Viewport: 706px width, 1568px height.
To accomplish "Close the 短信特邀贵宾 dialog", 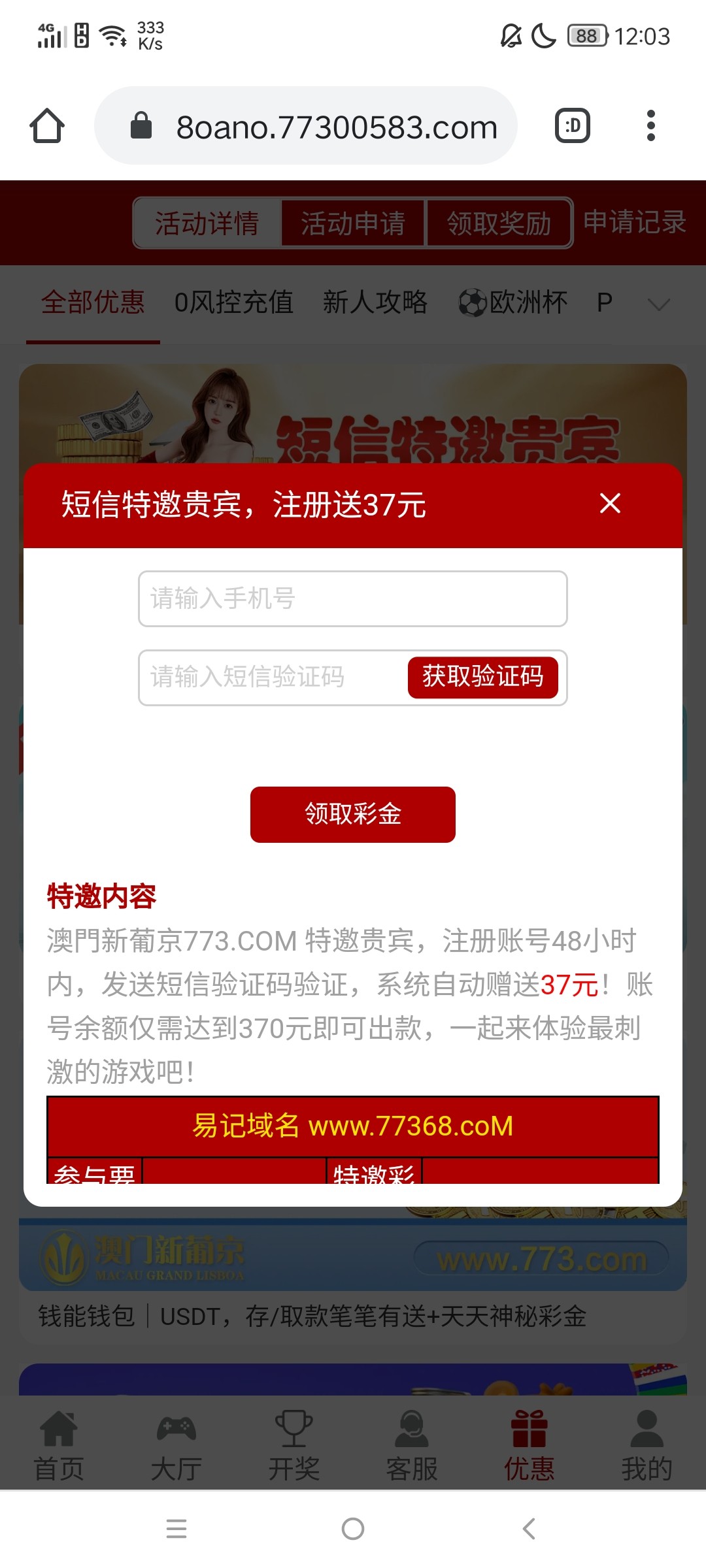I will click(x=610, y=504).
